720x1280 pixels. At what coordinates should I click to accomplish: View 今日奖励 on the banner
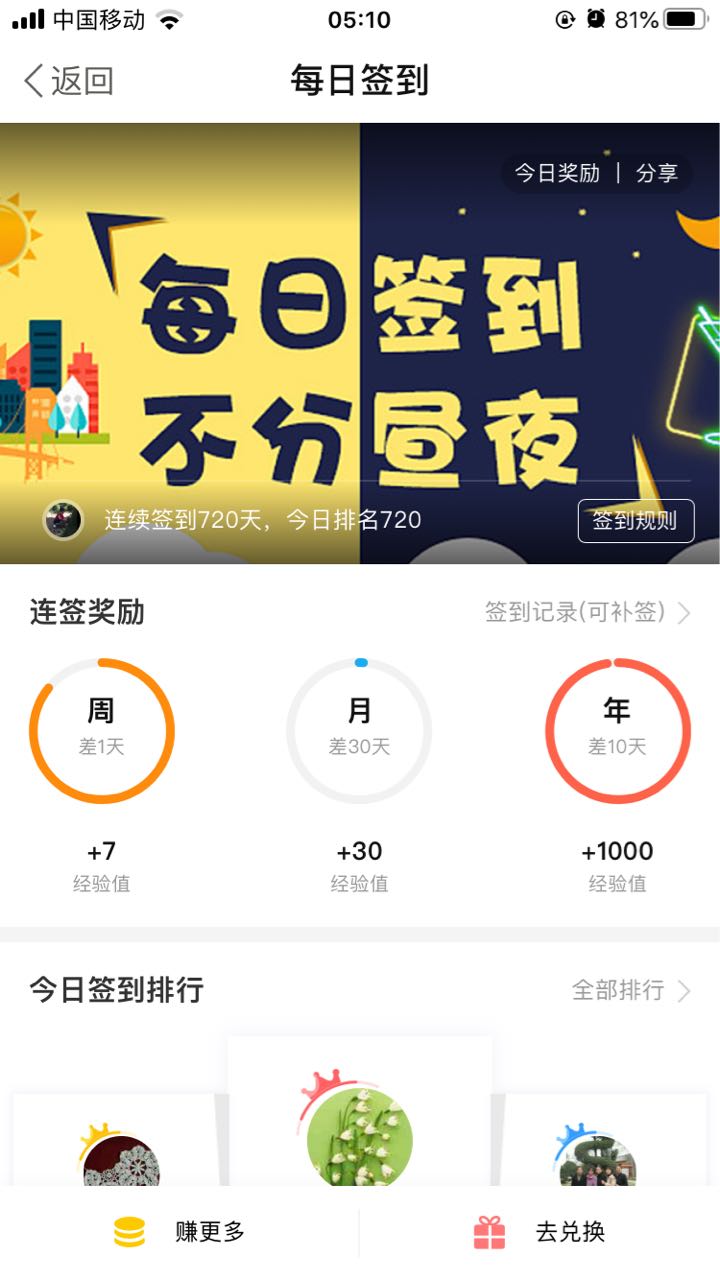557,173
